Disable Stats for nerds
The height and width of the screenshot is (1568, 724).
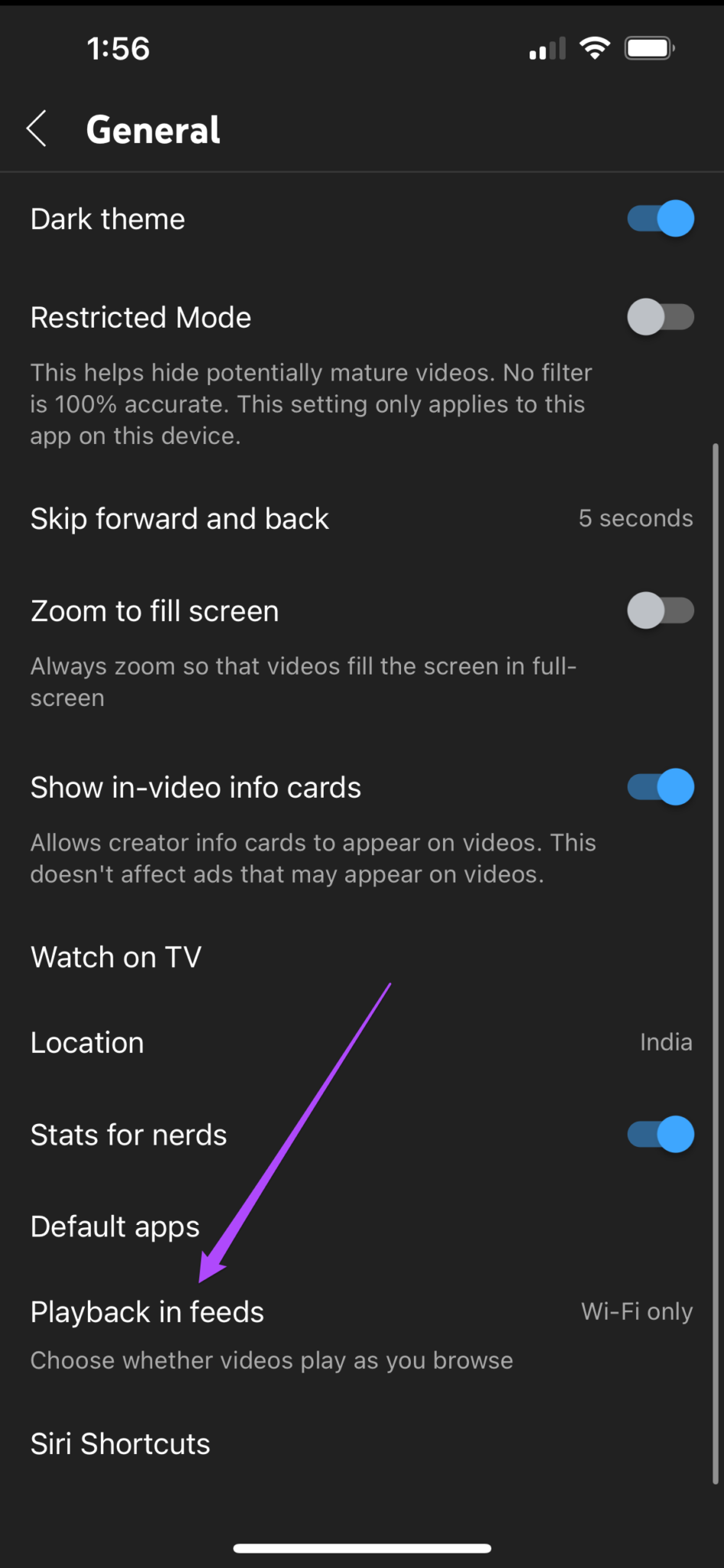[x=660, y=1135]
